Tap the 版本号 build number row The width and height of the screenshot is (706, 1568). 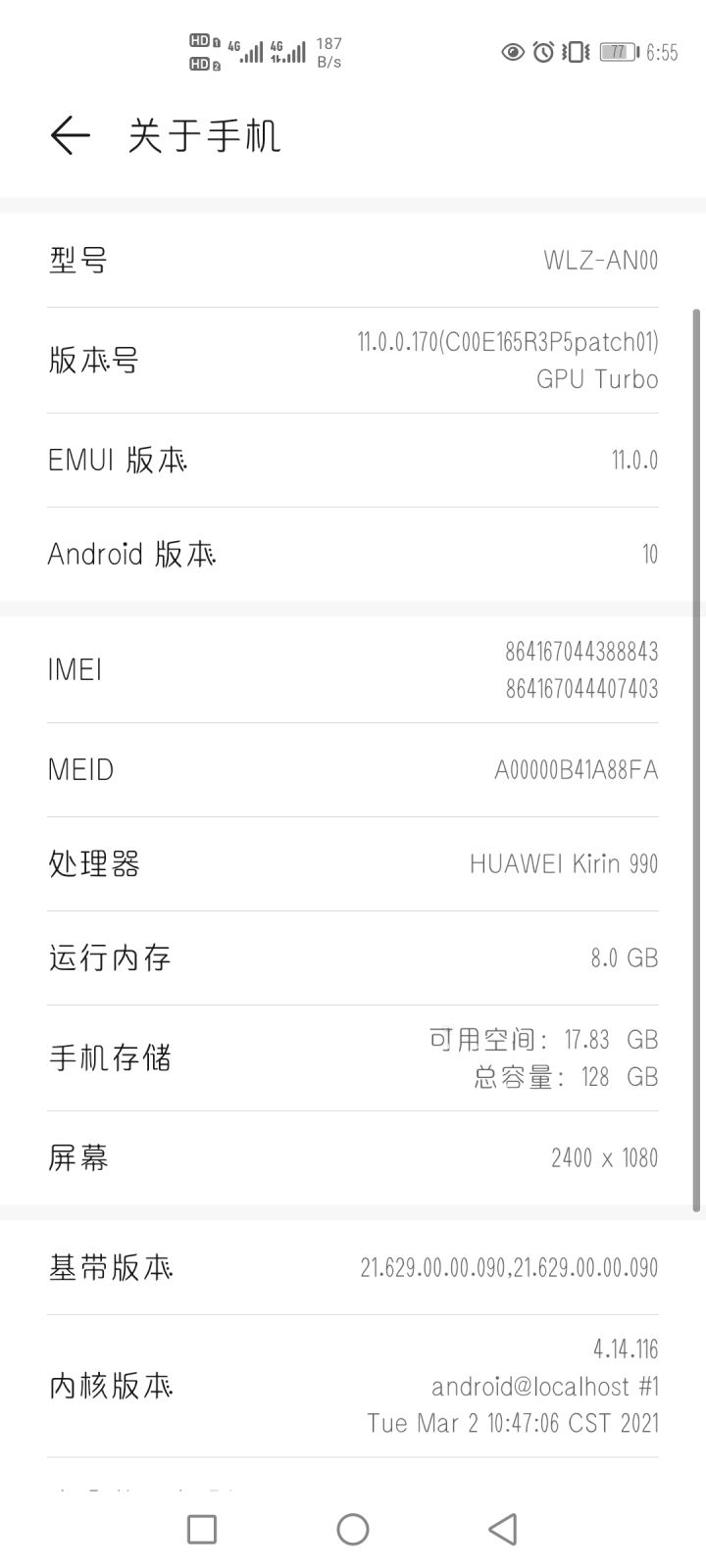(353, 361)
